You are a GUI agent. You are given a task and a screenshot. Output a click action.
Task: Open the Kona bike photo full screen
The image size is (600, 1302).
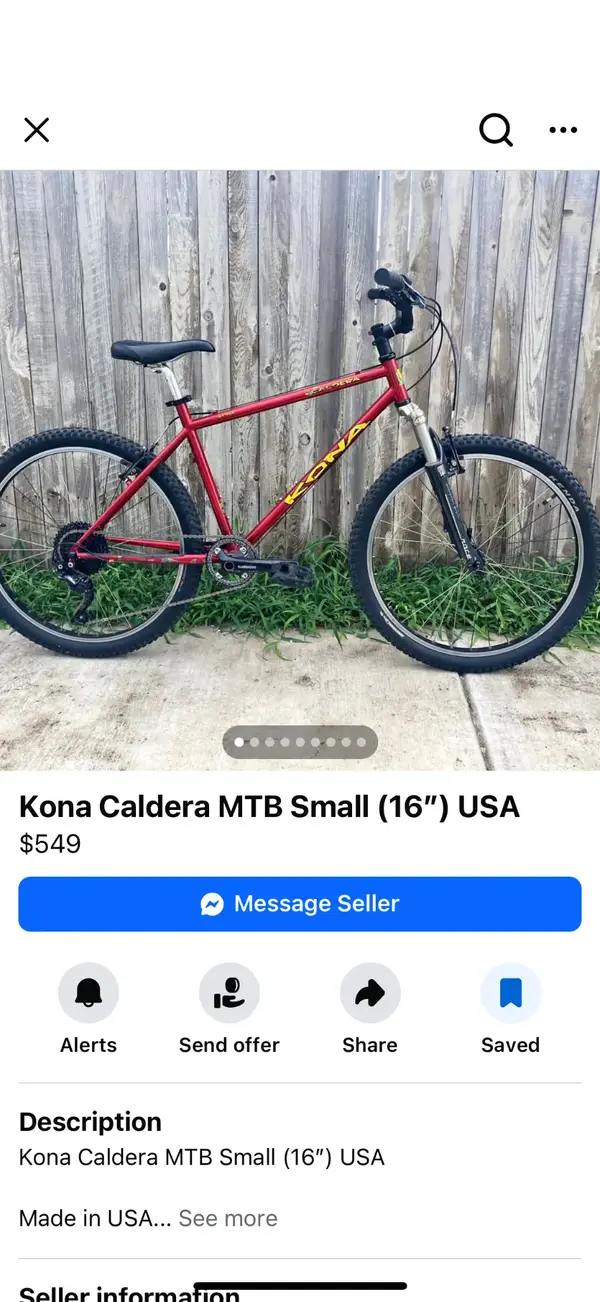click(x=300, y=460)
